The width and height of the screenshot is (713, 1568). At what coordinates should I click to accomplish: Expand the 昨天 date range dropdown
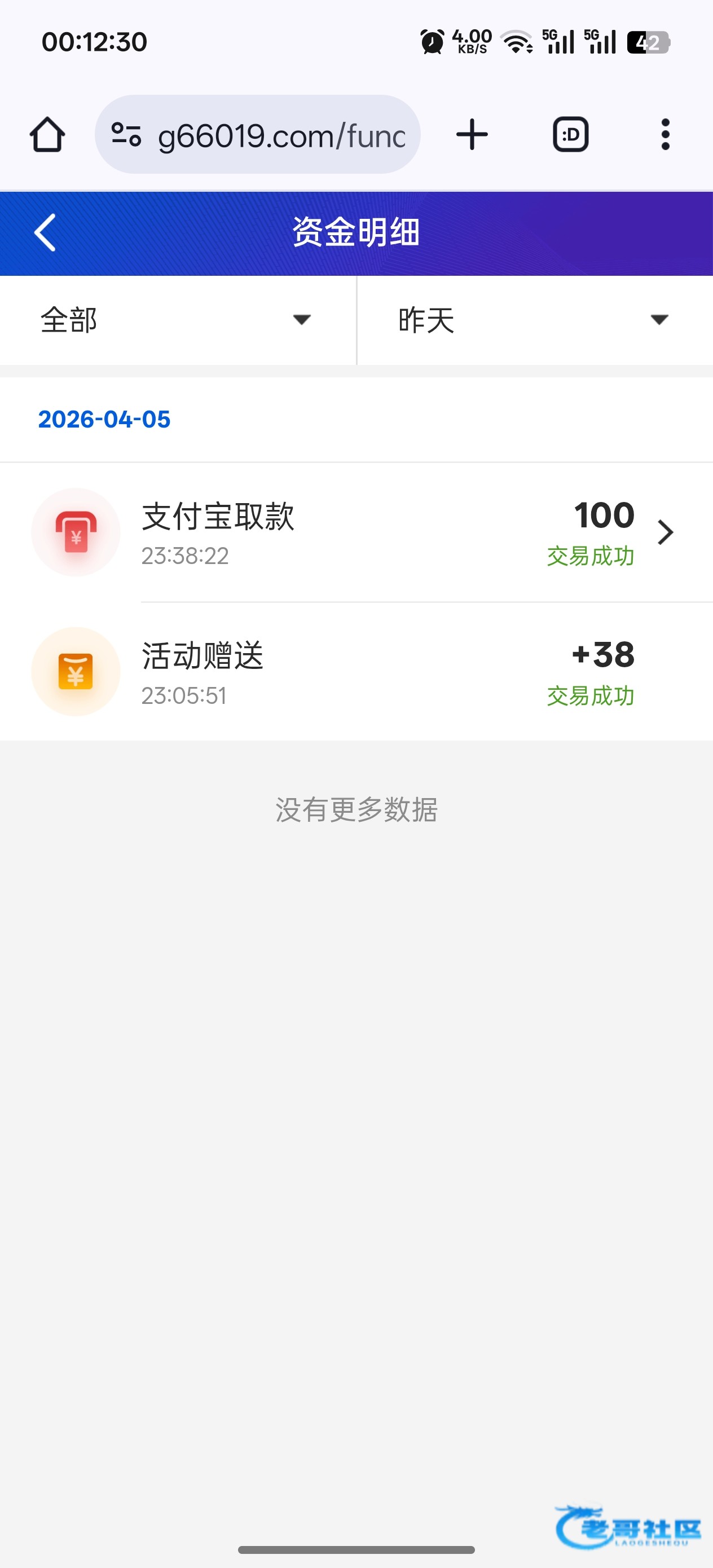click(x=534, y=320)
